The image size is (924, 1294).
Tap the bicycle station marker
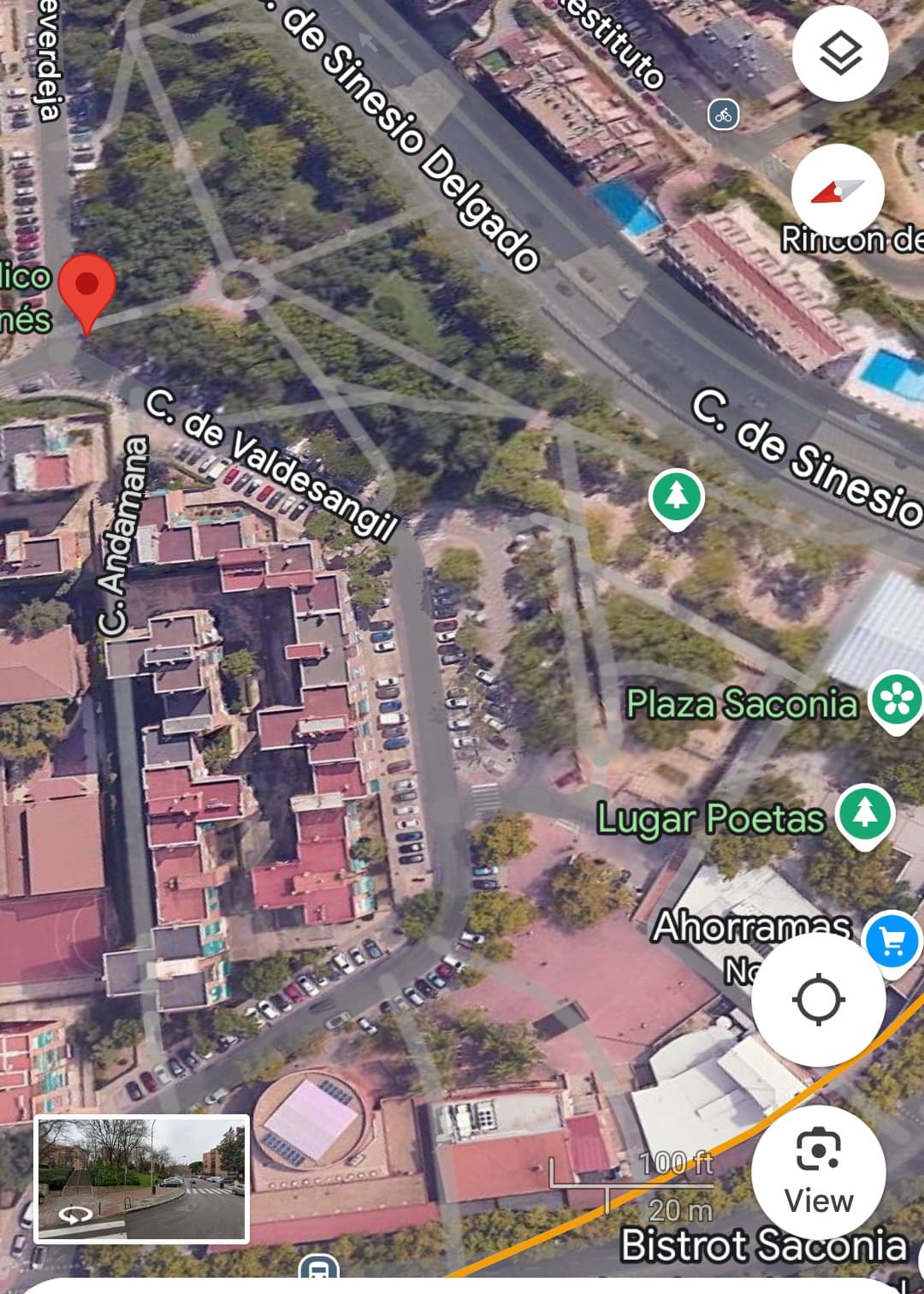(x=723, y=115)
